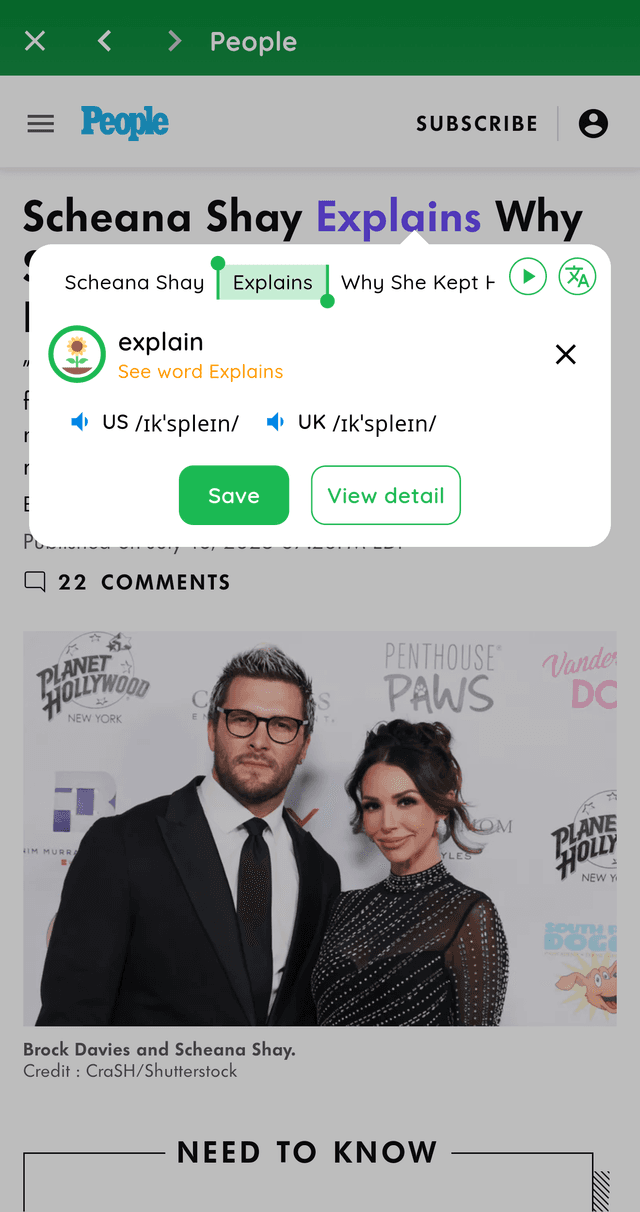View detail for explain

tap(386, 495)
